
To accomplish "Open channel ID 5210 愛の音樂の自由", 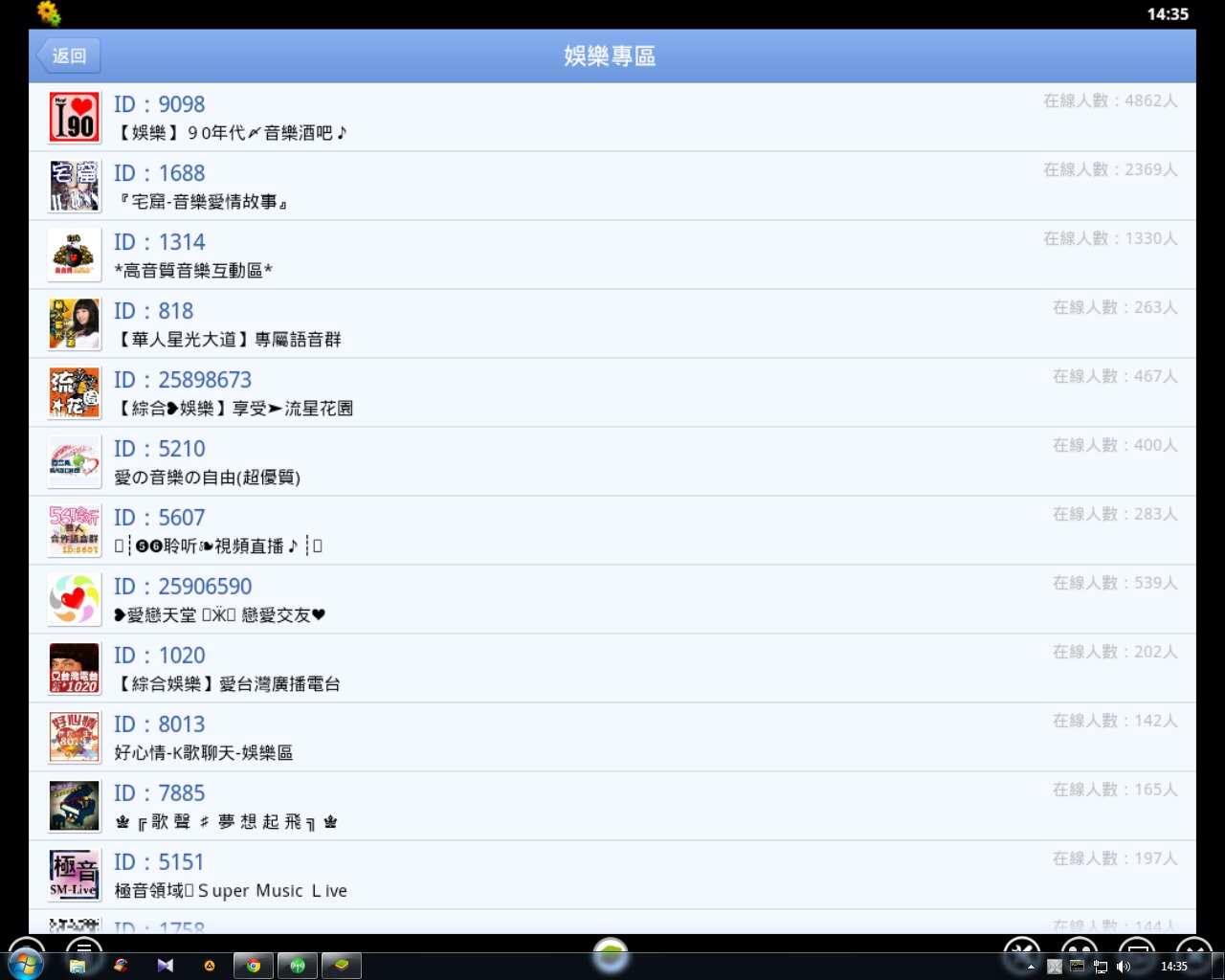I will [612, 461].
